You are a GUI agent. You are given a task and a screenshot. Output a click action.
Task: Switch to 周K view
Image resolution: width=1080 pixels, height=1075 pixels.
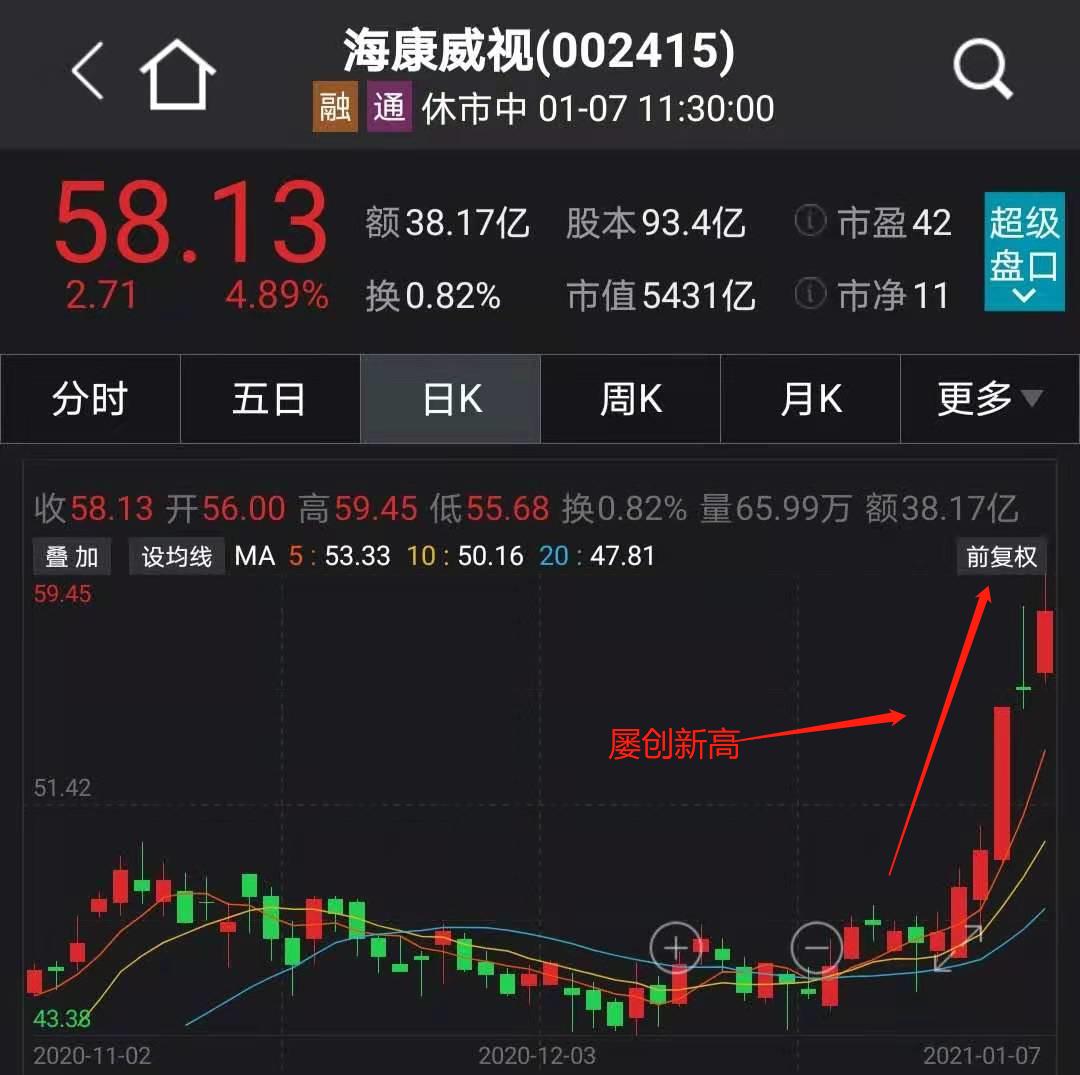[x=630, y=399]
